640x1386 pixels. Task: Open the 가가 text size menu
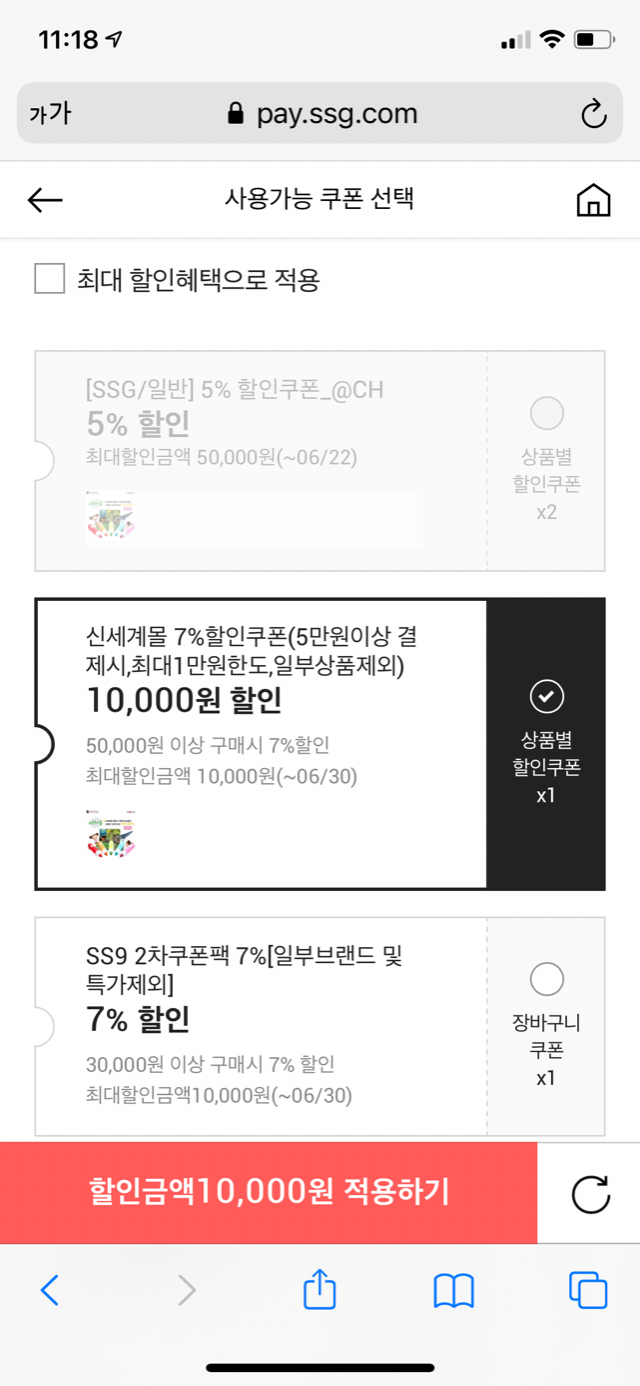click(50, 114)
